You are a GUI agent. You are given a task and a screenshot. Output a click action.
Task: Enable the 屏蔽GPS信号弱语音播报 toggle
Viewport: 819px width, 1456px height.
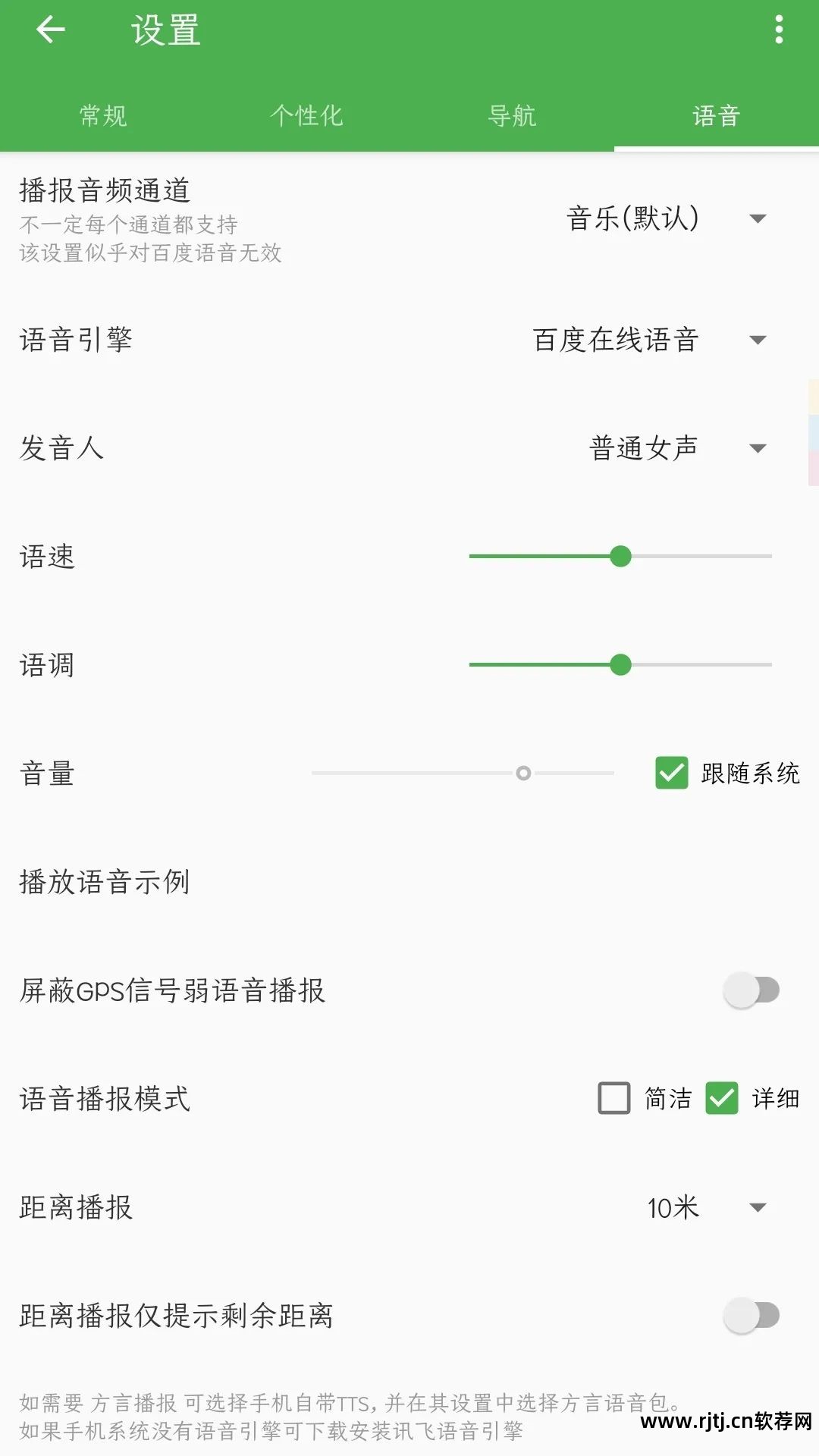(x=752, y=990)
